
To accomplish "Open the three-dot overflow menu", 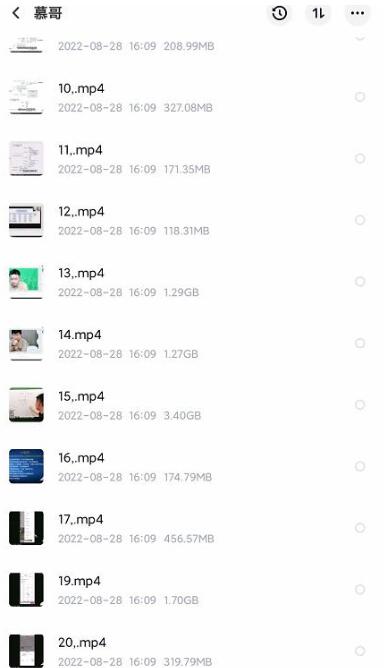I will click(357, 13).
